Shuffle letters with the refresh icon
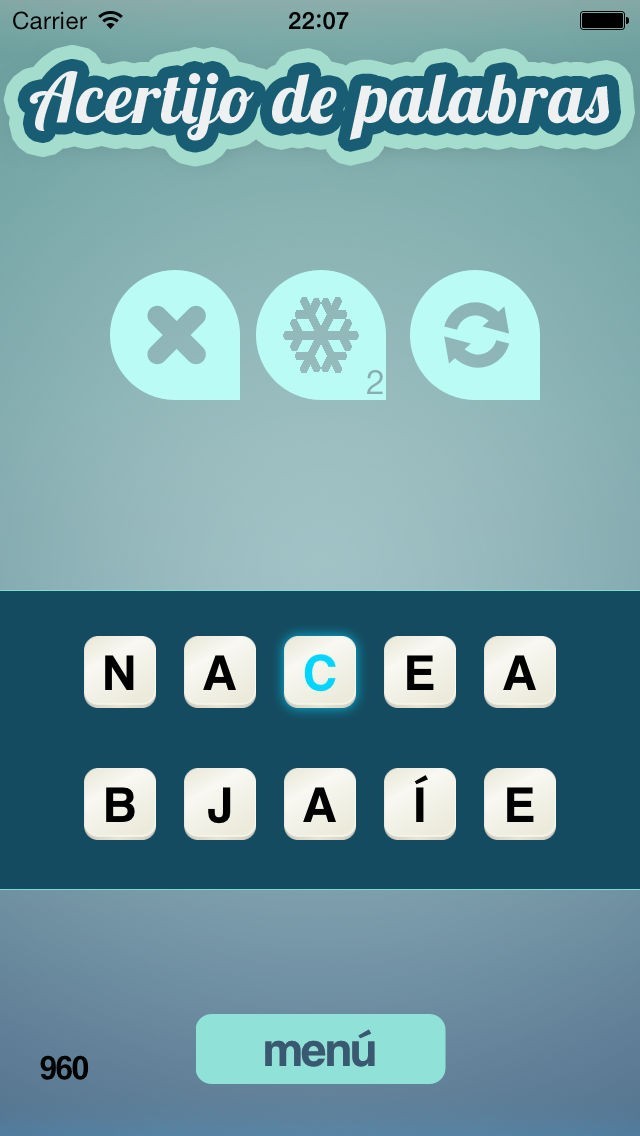This screenshot has width=640, height=1136. coord(475,335)
